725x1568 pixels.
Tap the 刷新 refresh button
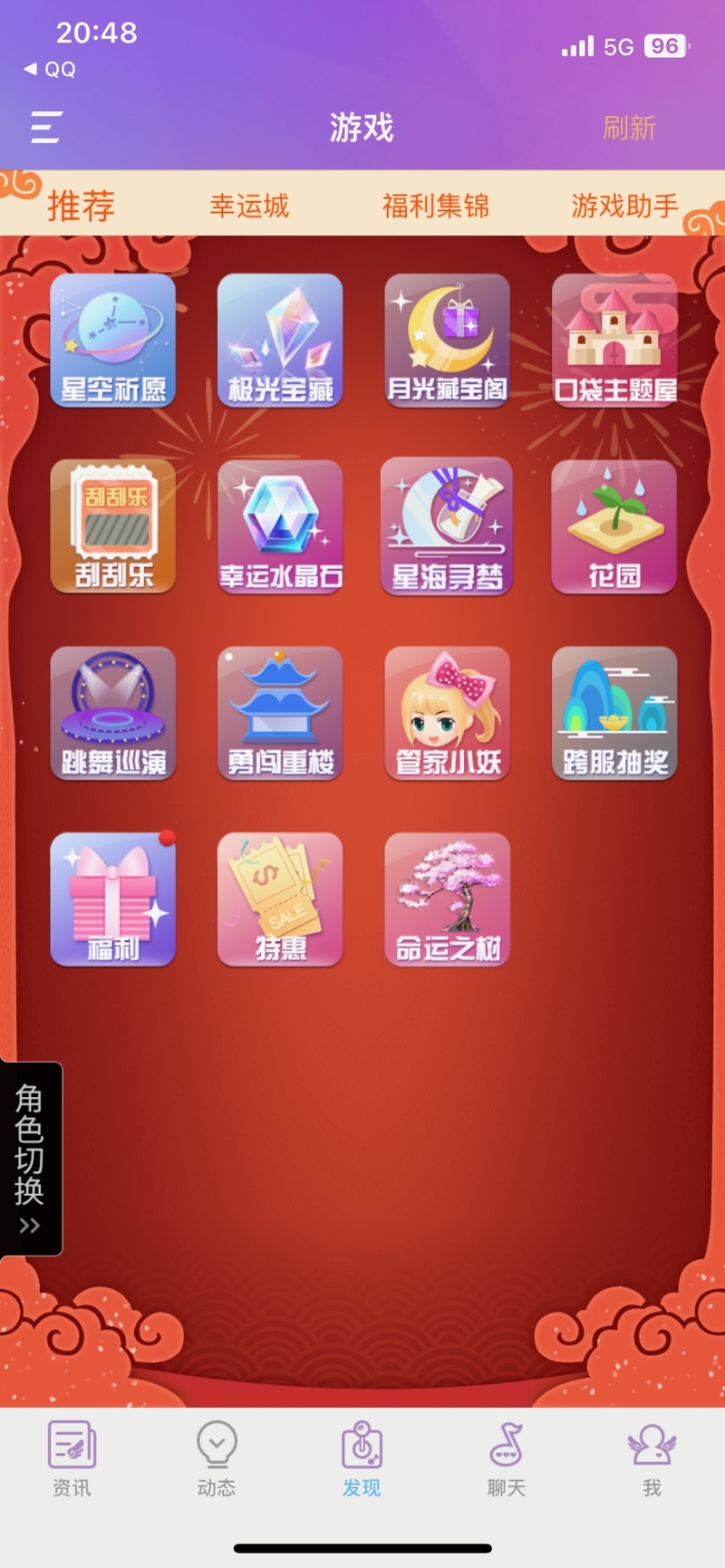(x=629, y=128)
